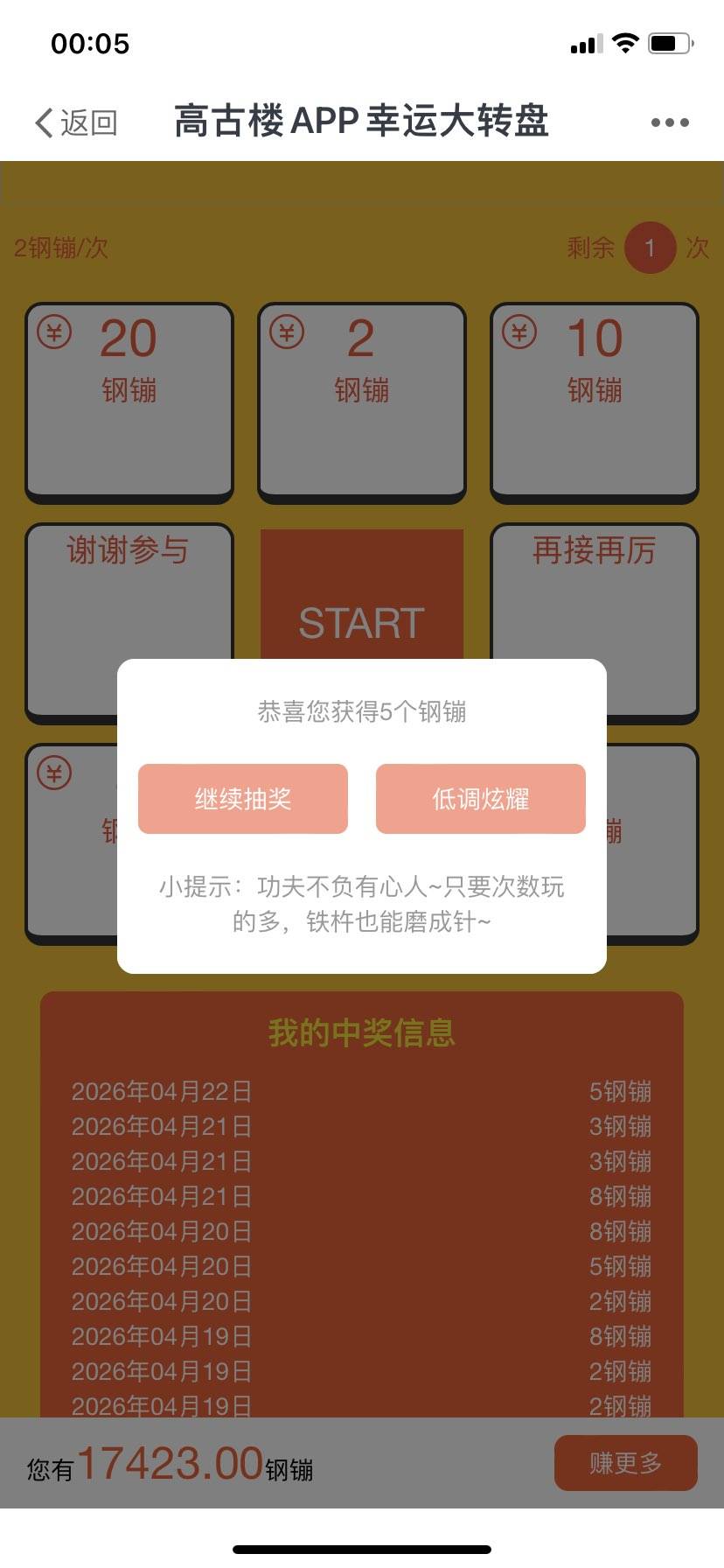Tap 赚更多 to earn more coins
The height and width of the screenshot is (1568, 724).
[625, 1463]
